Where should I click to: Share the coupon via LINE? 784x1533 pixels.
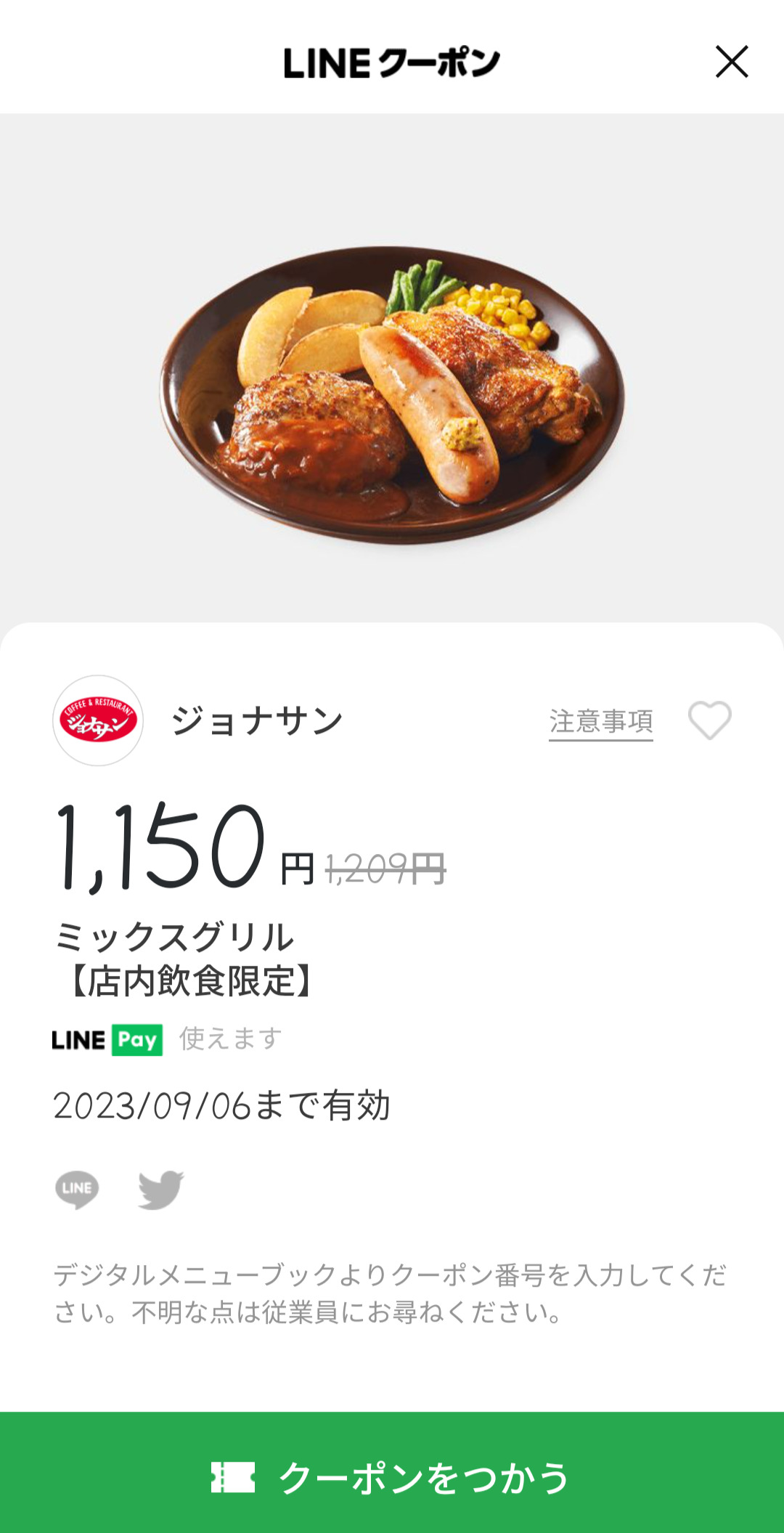(77, 1190)
